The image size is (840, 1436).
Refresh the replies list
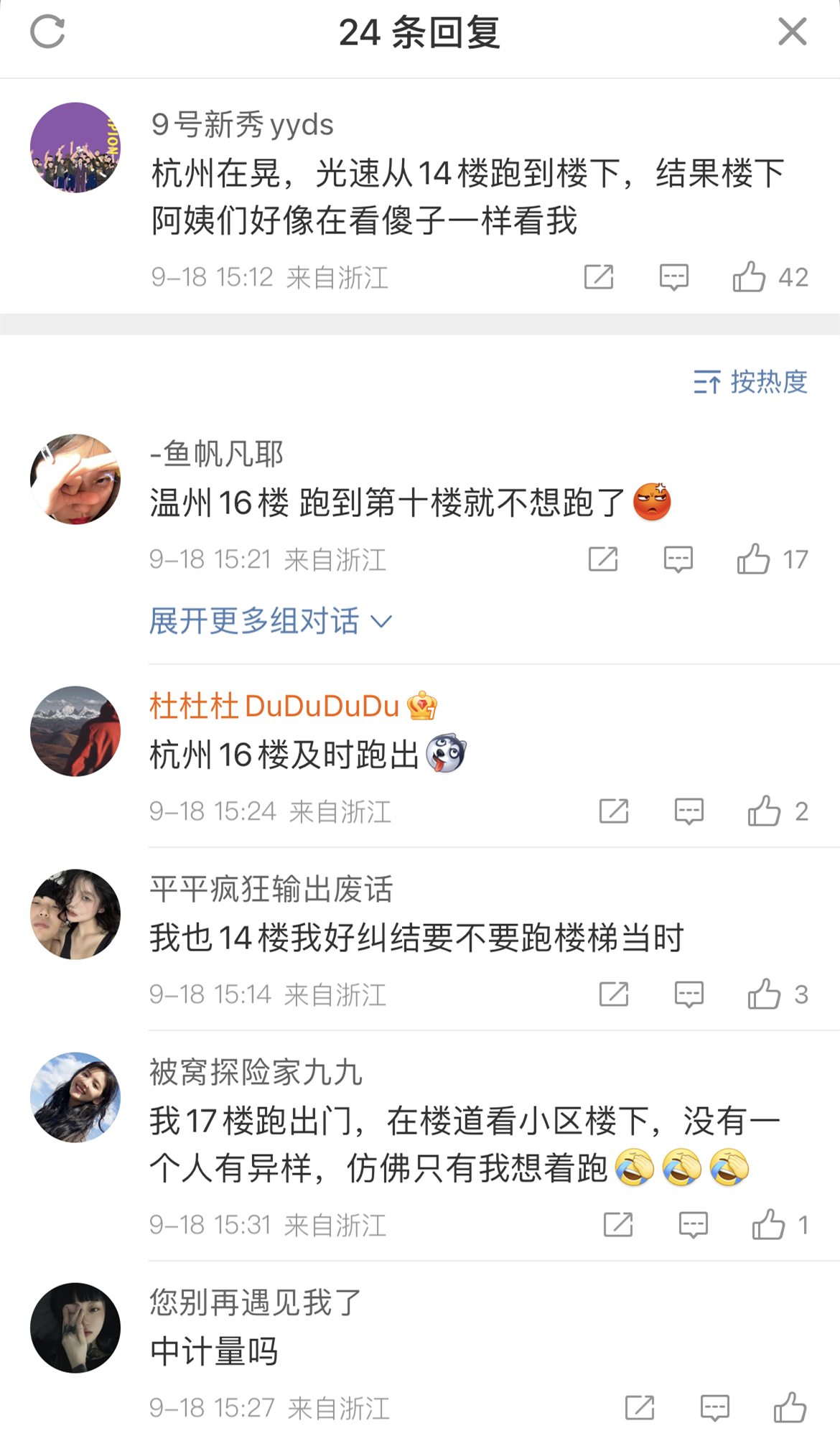pyautogui.click(x=47, y=32)
